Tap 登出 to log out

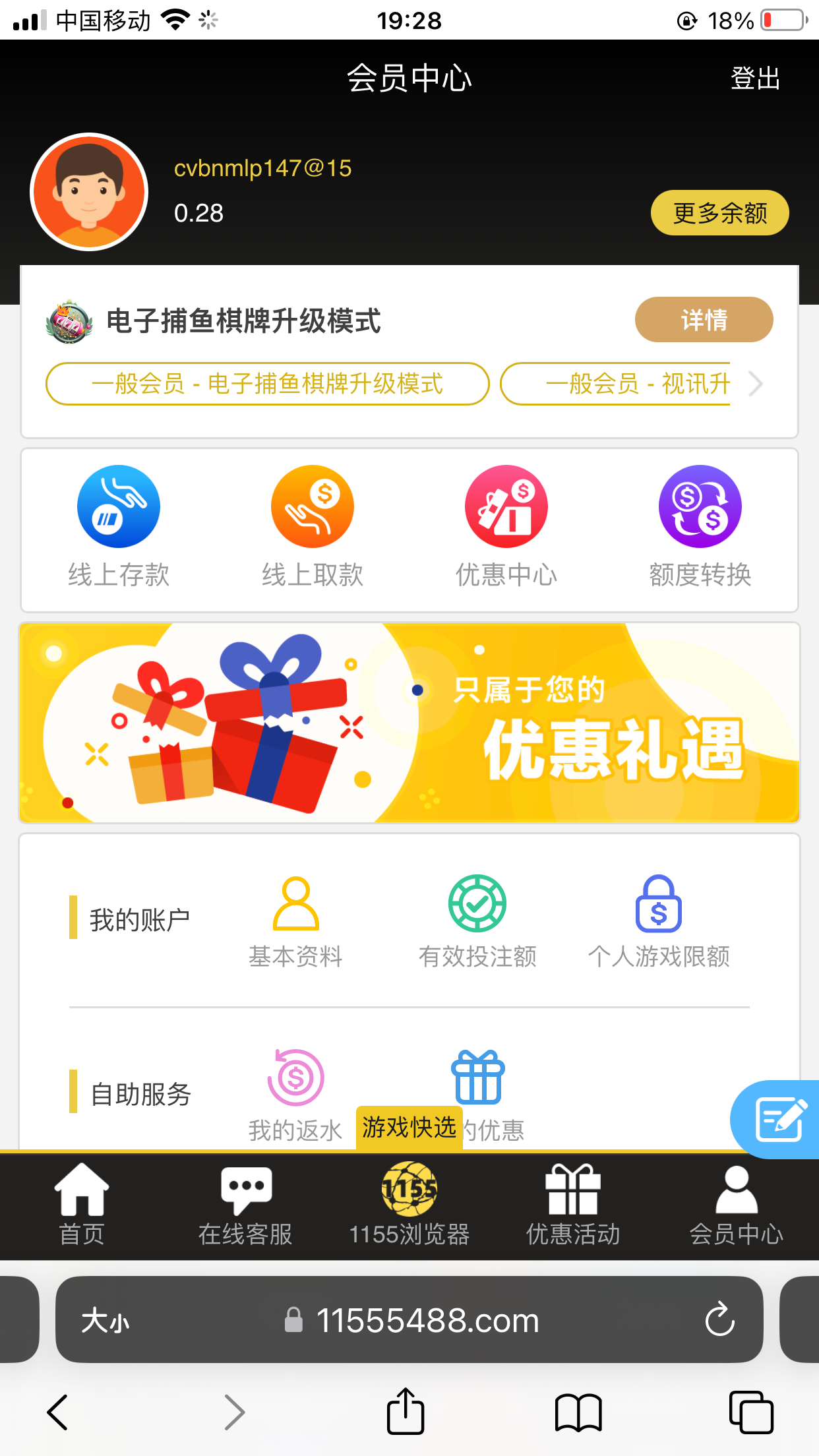[756, 78]
